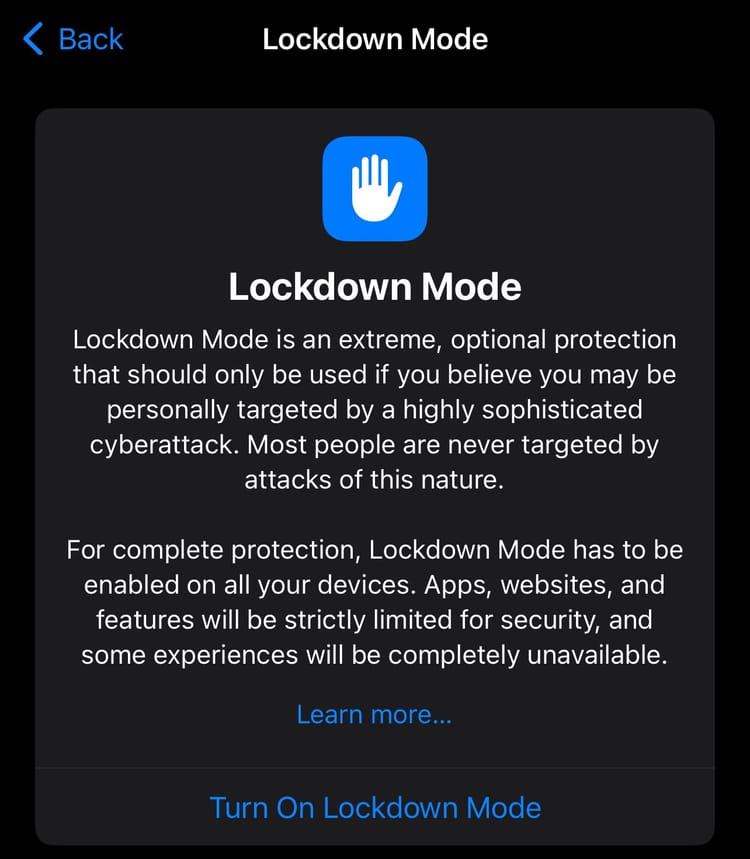Select the Lockdown Mode navigation bar title
Image resolution: width=750 pixels, height=859 pixels.
pyautogui.click(x=375, y=39)
